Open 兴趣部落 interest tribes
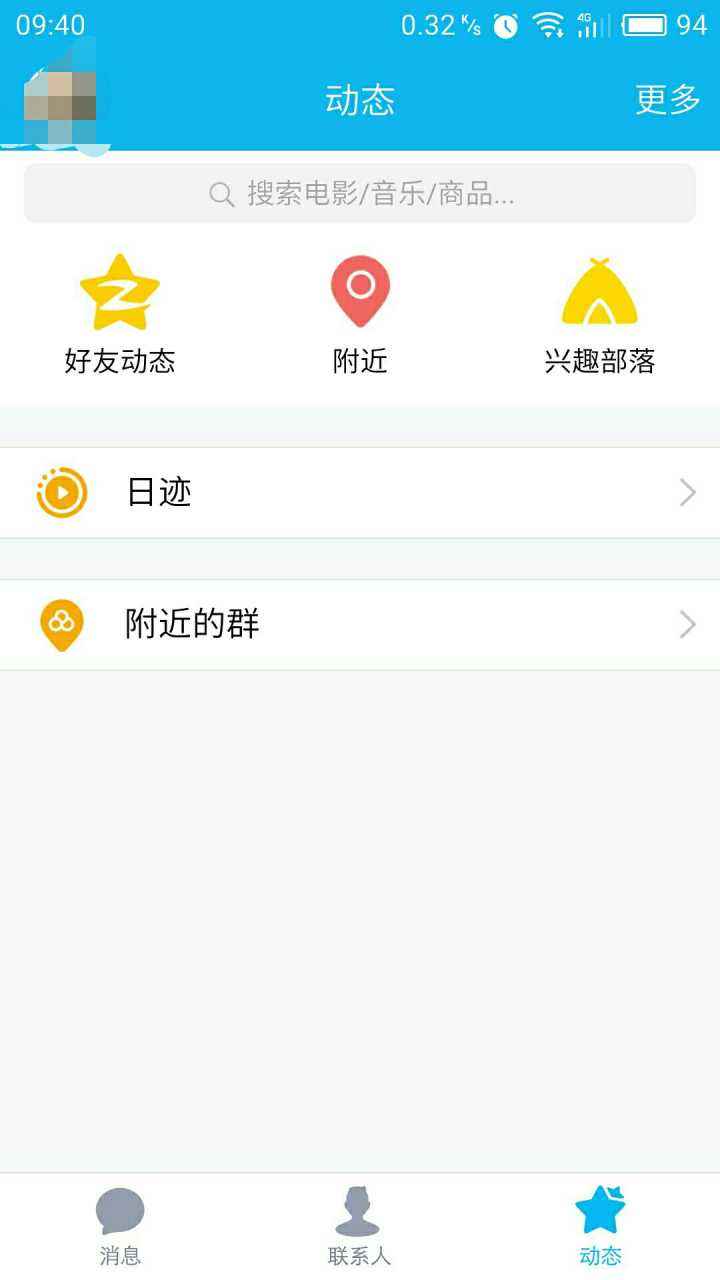The image size is (720, 1280). tap(600, 315)
